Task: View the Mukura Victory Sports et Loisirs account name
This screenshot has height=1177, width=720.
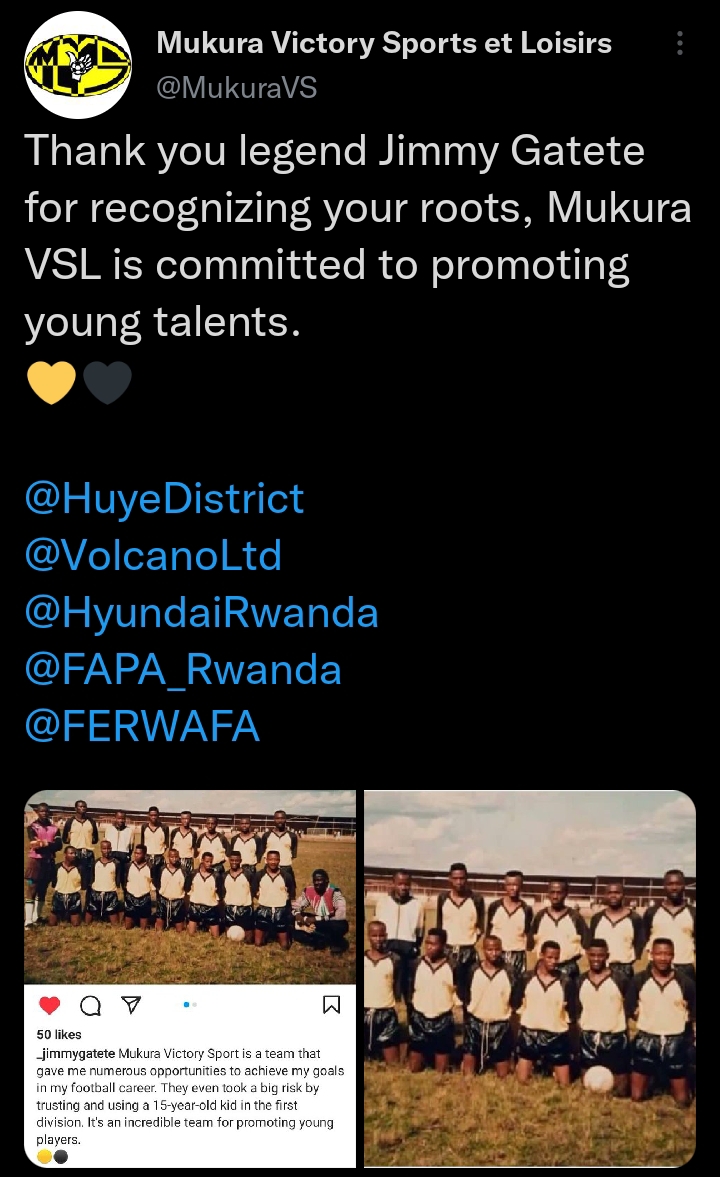Action: click(384, 43)
